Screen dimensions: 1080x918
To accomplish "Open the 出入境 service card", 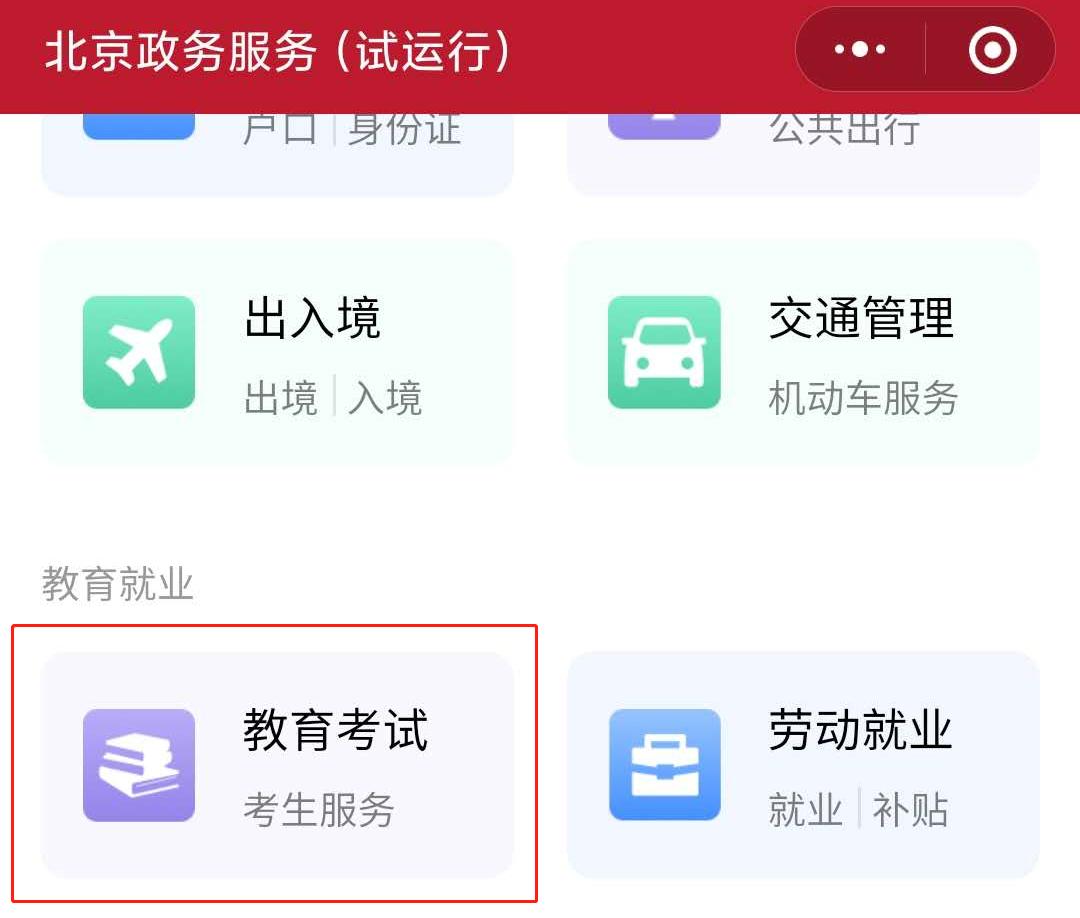I will click(277, 352).
